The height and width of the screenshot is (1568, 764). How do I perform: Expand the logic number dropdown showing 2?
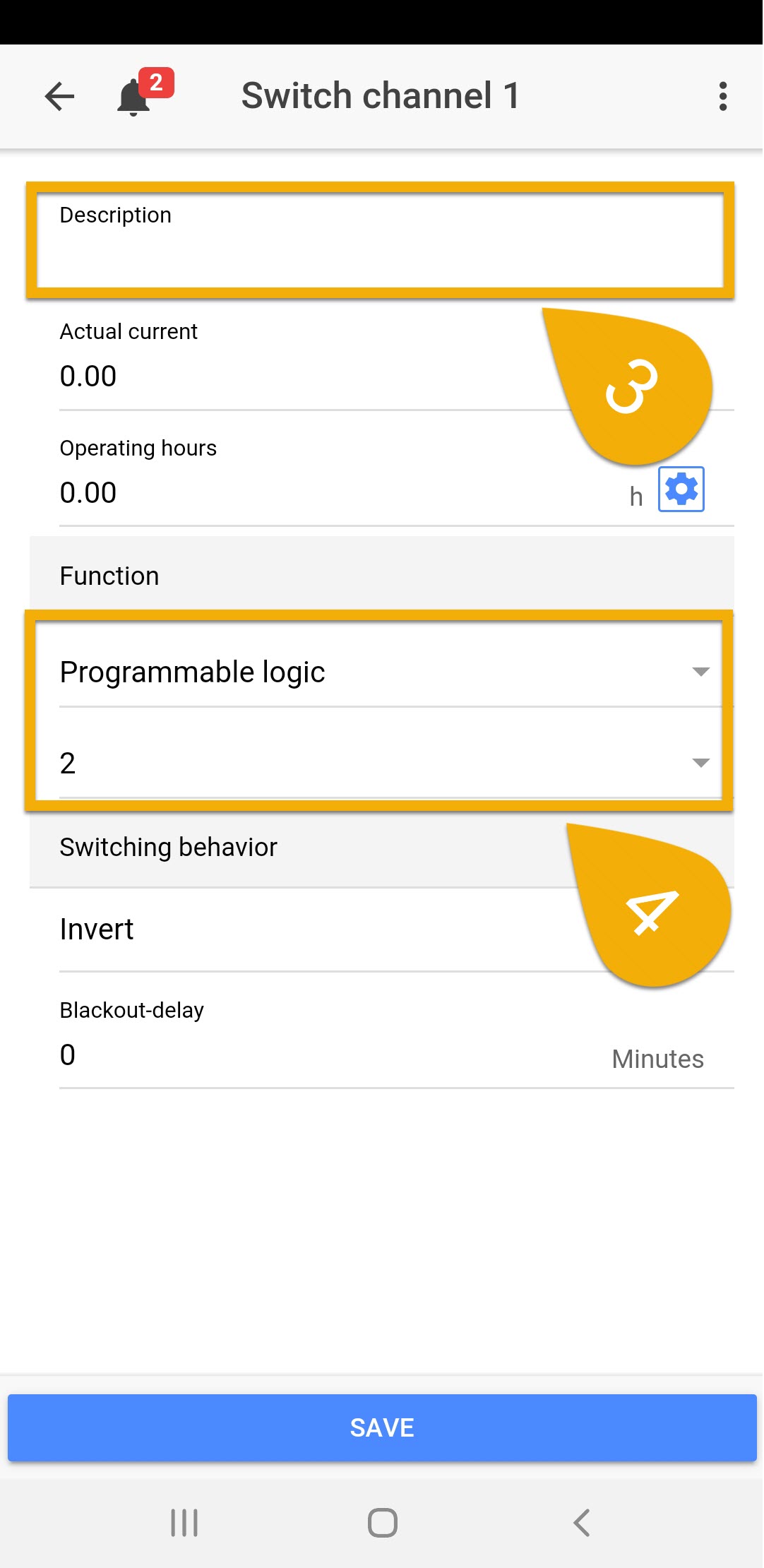tap(381, 761)
